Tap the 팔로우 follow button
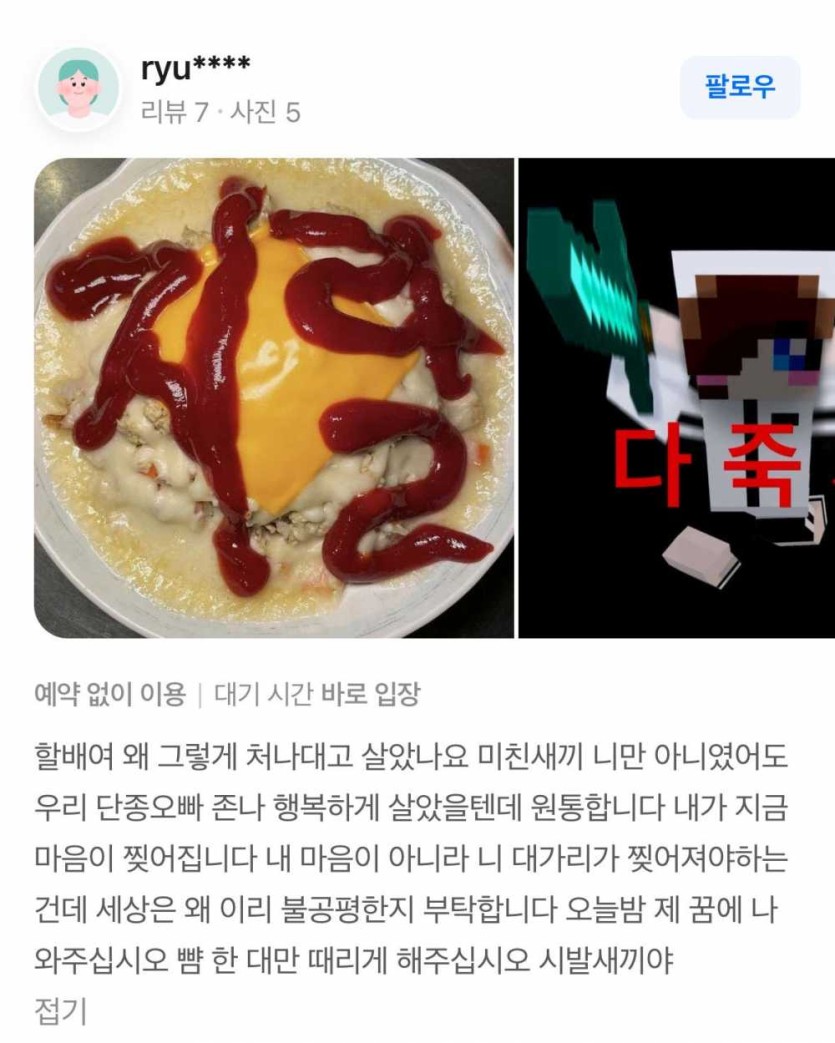This screenshot has height=1043, width=835. pyautogui.click(x=740, y=87)
